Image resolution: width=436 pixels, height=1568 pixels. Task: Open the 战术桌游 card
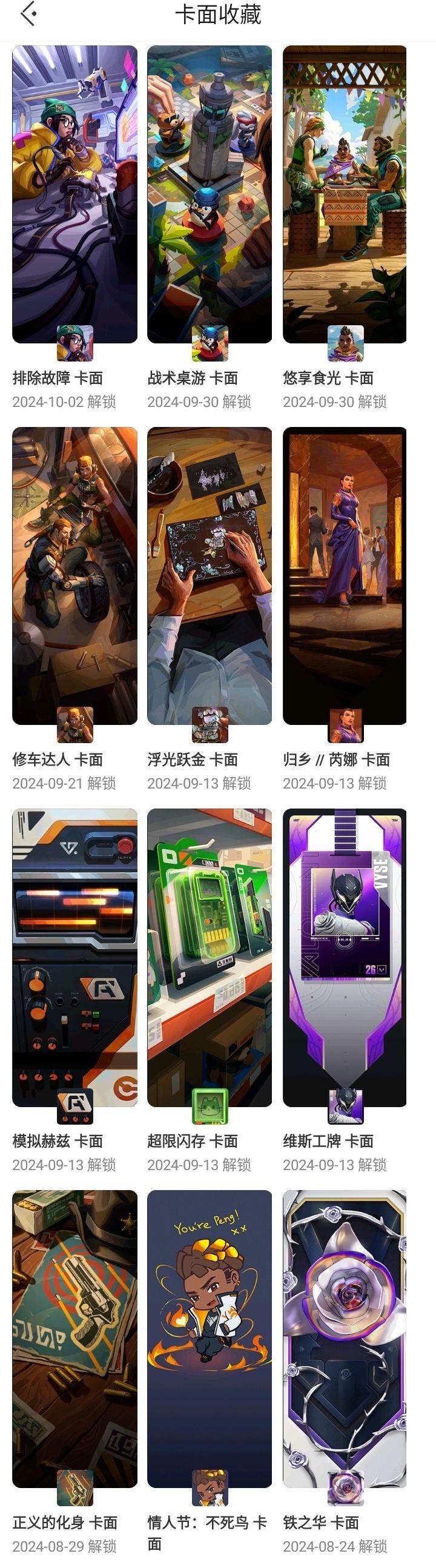click(210, 195)
